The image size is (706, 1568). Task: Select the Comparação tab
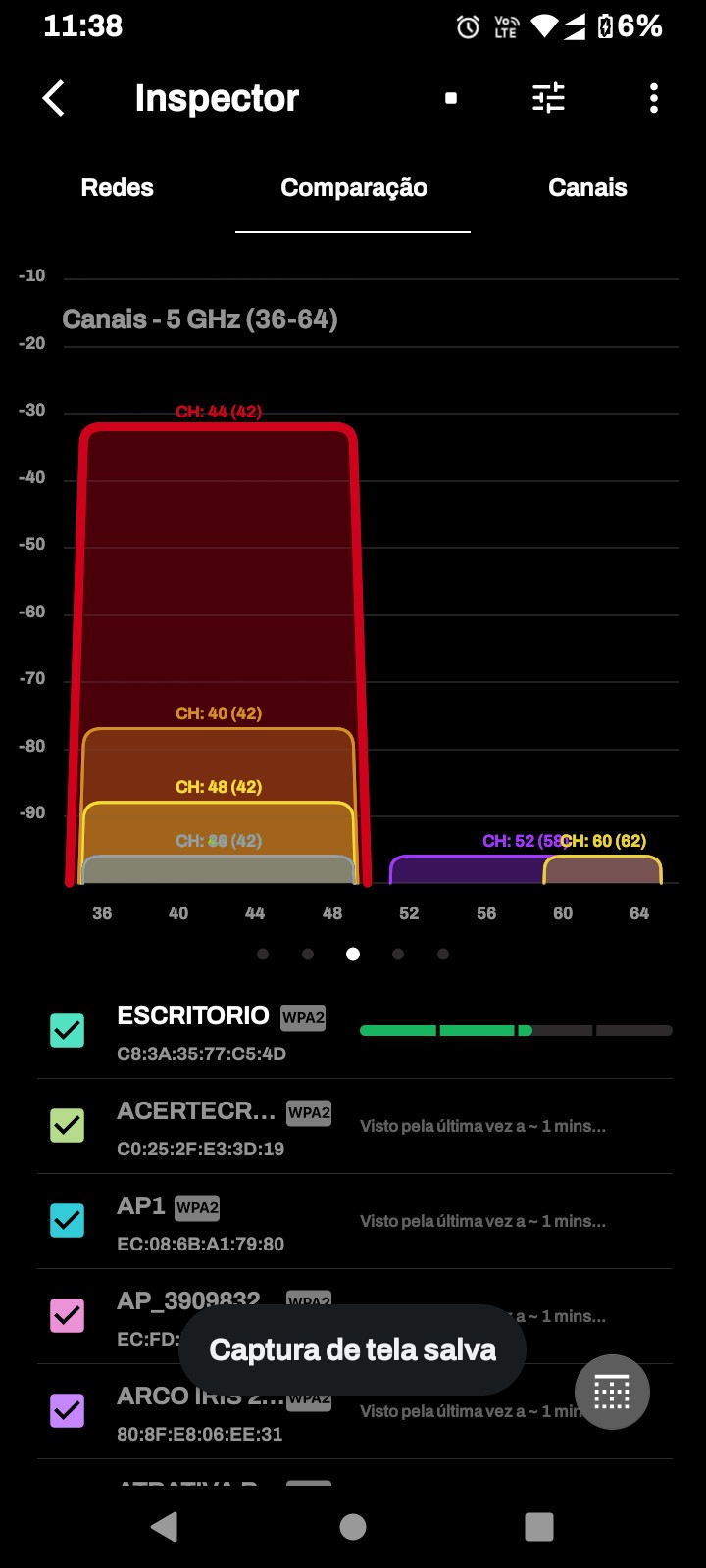(x=353, y=187)
